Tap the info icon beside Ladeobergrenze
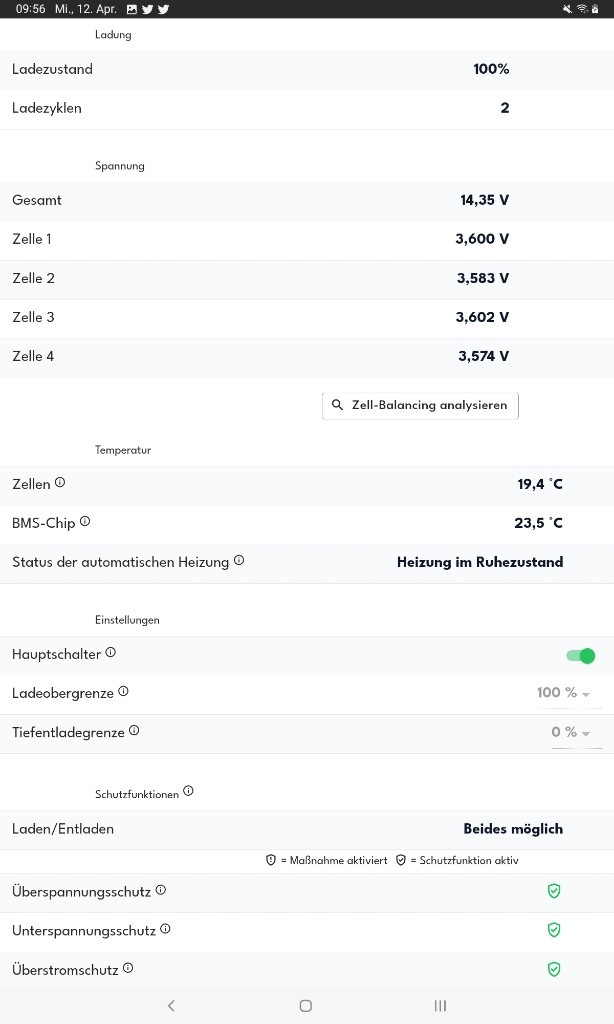Screen dimensions: 614x1024 coord(123,691)
